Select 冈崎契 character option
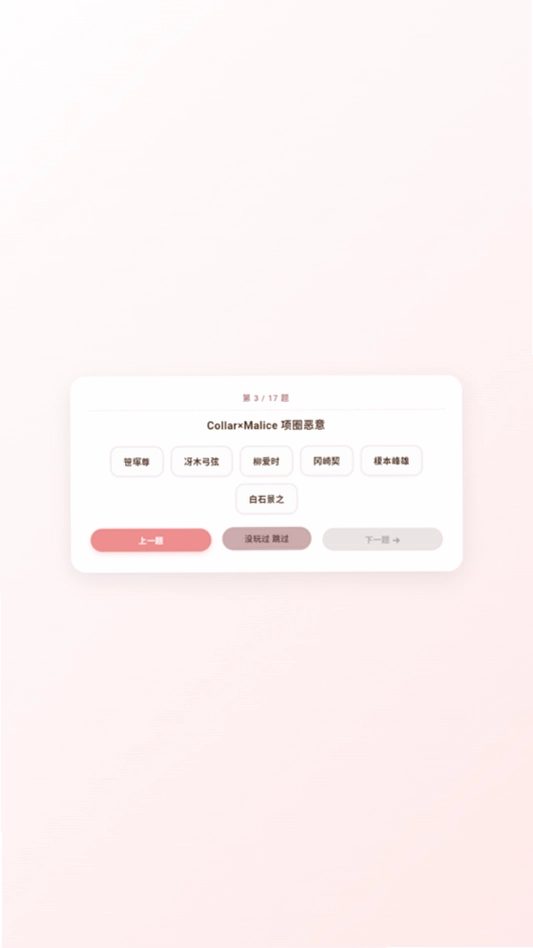Image resolution: width=533 pixels, height=948 pixels. [x=326, y=461]
